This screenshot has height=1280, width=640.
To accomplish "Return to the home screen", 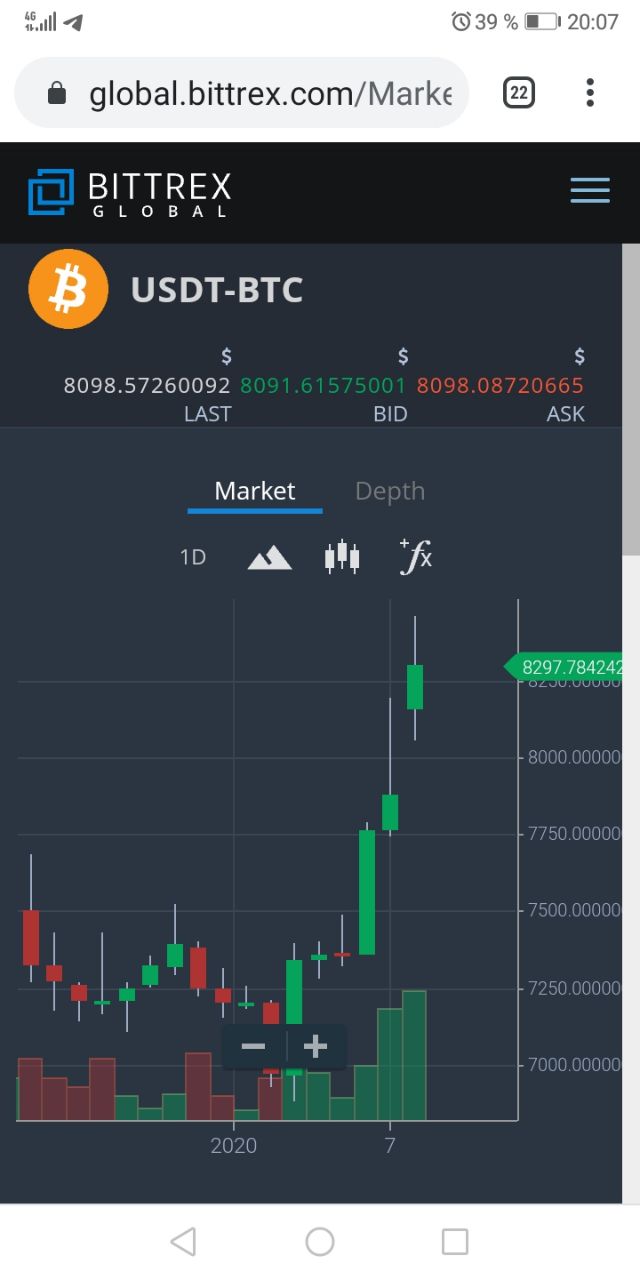I will [320, 1242].
